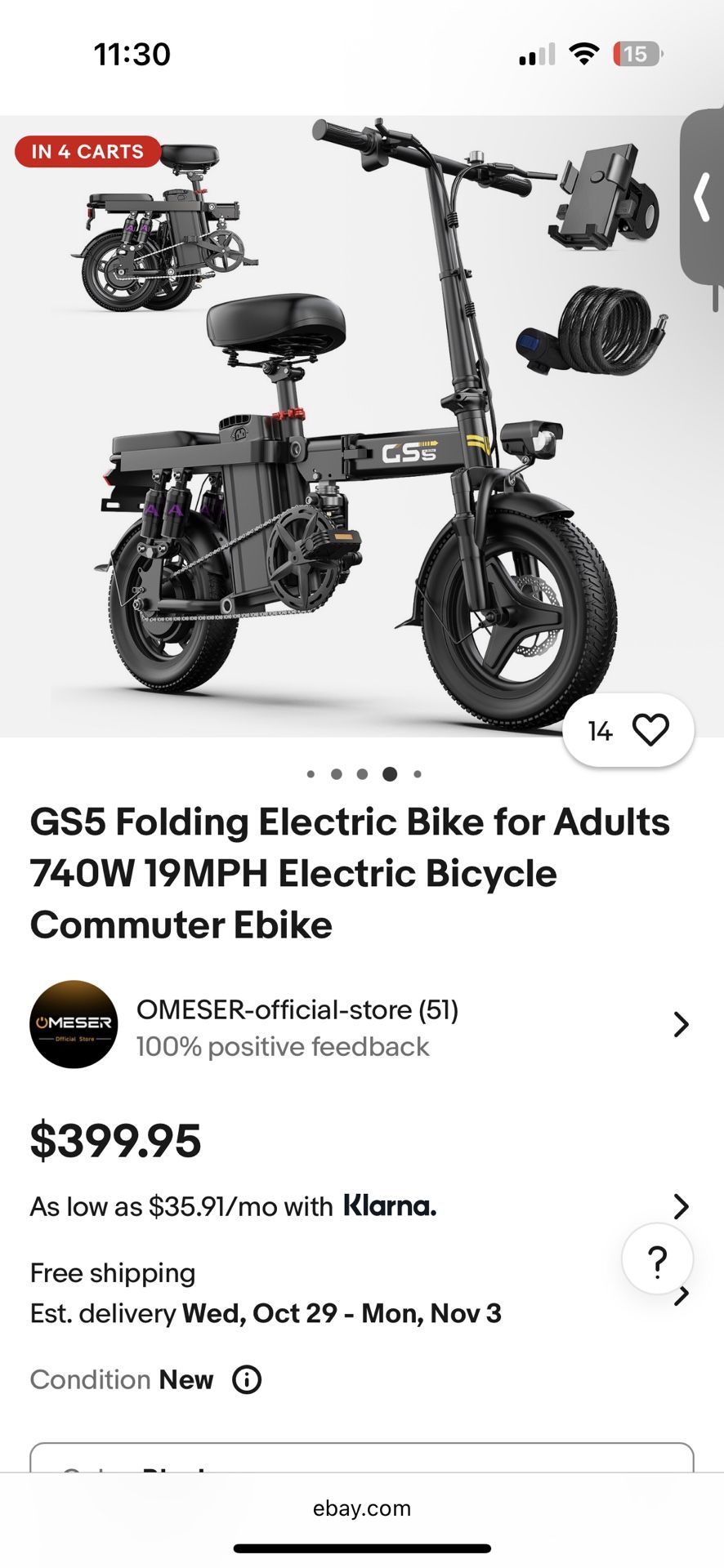724x1568 pixels.
Task: Open help via the question mark icon
Action: coord(658,1258)
